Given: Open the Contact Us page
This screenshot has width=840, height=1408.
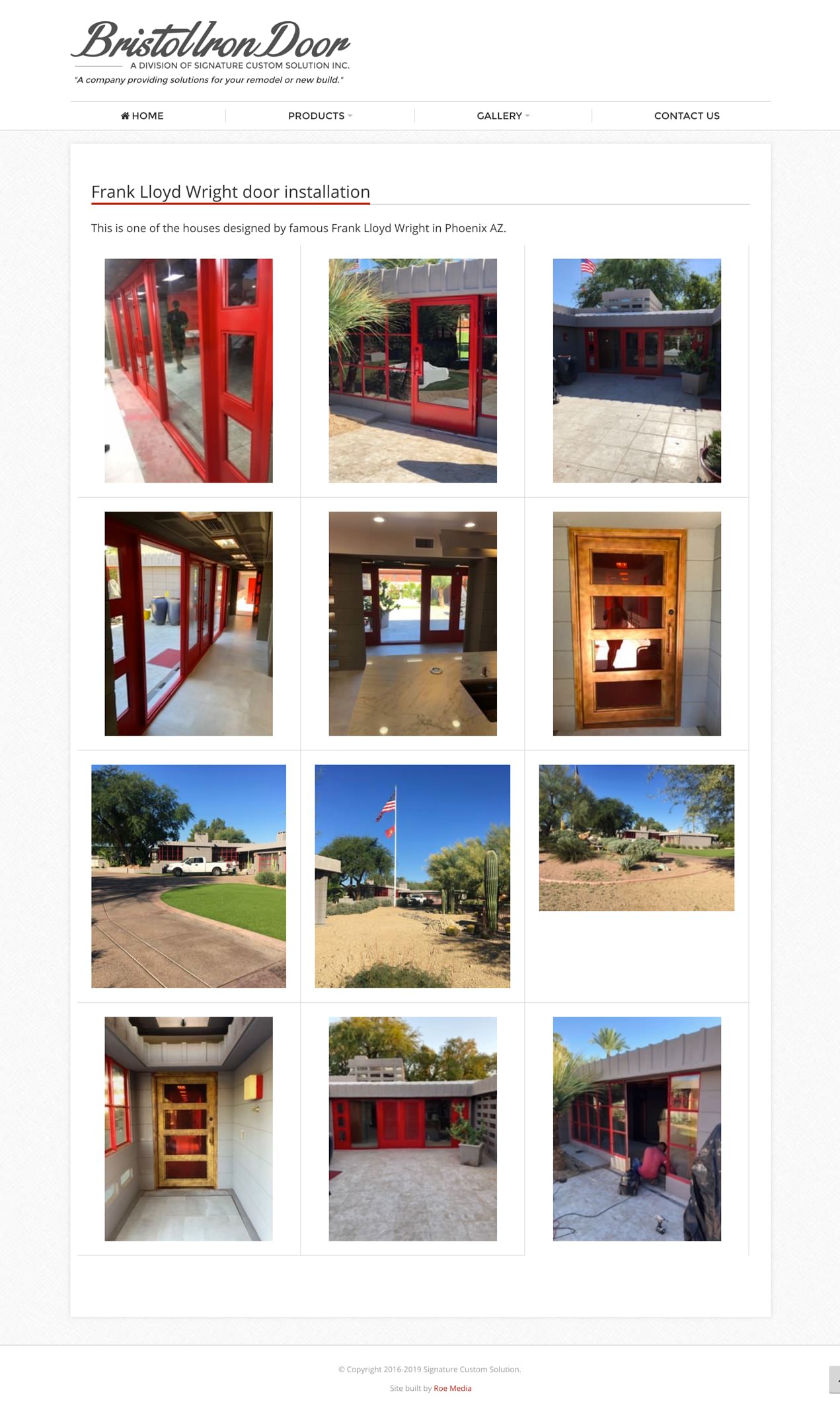Looking at the screenshot, I should coord(687,116).
